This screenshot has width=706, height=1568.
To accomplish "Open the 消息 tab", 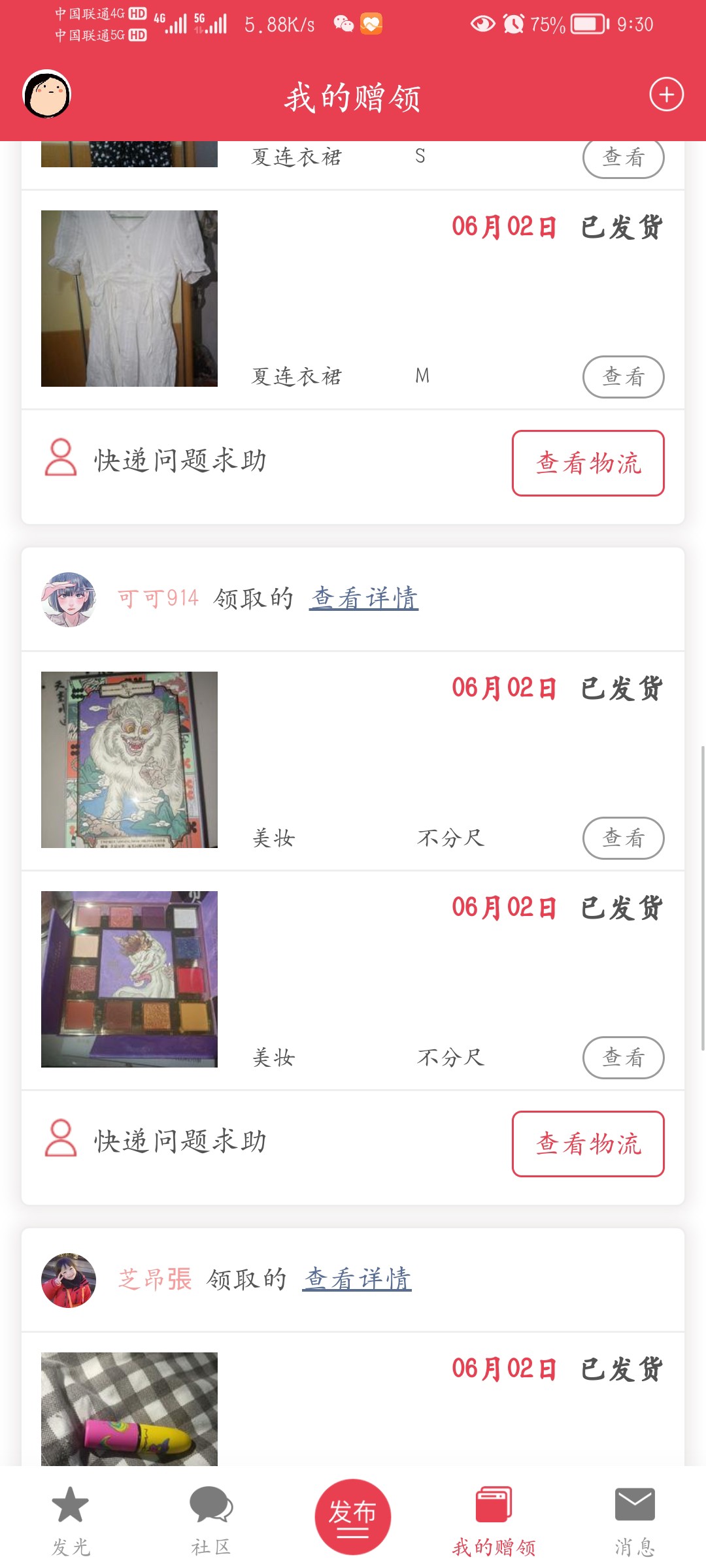I will click(x=634, y=1520).
